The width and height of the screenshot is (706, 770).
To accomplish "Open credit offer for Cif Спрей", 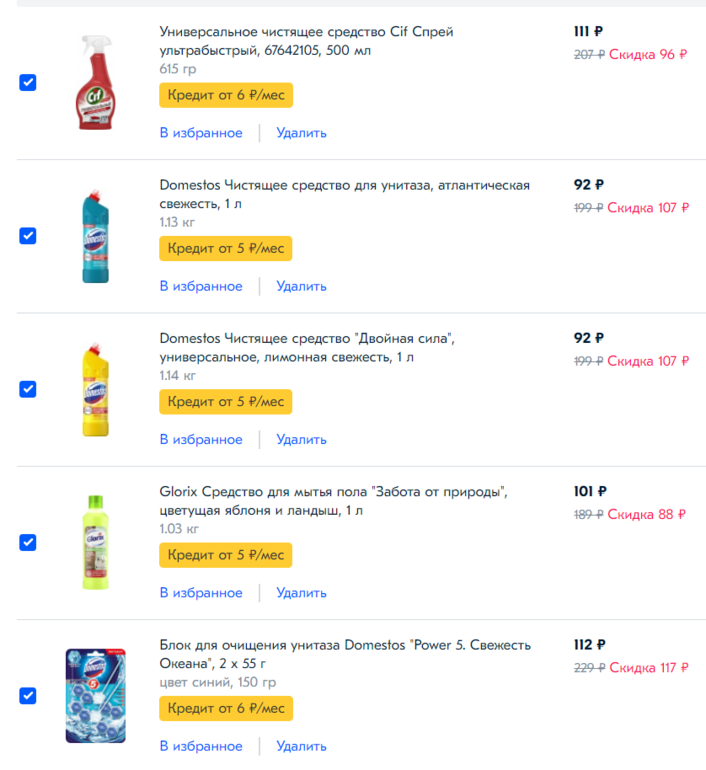I will click(225, 95).
